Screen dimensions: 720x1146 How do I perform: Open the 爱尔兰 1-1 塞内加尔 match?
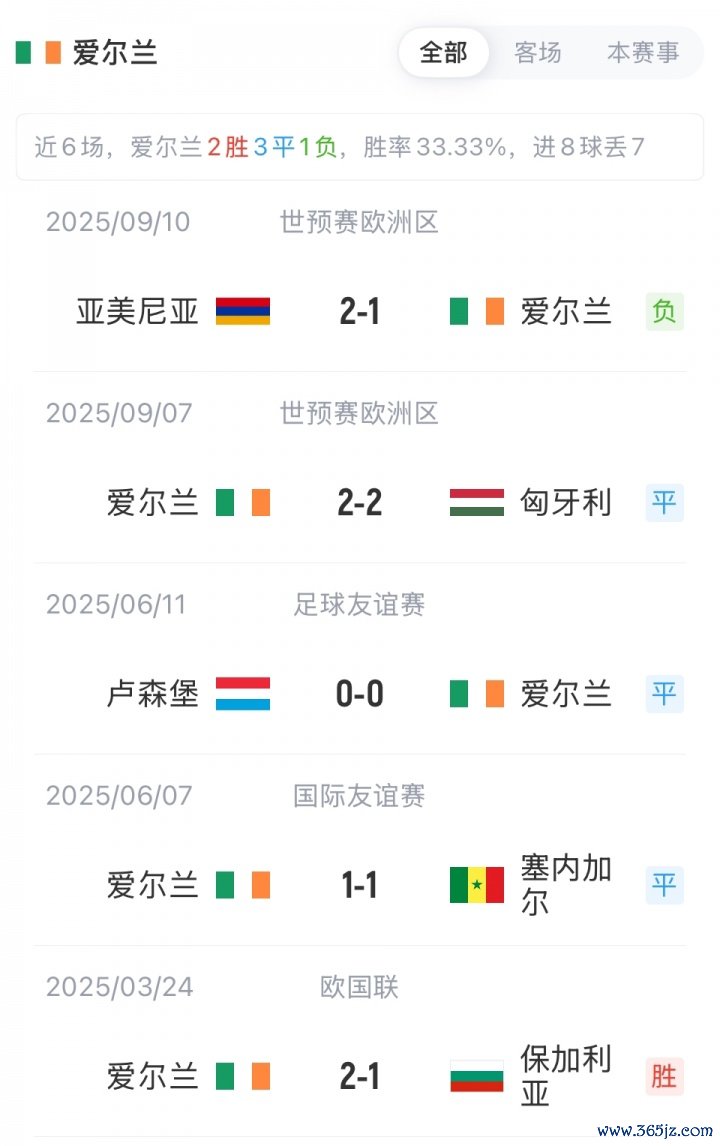[360, 885]
